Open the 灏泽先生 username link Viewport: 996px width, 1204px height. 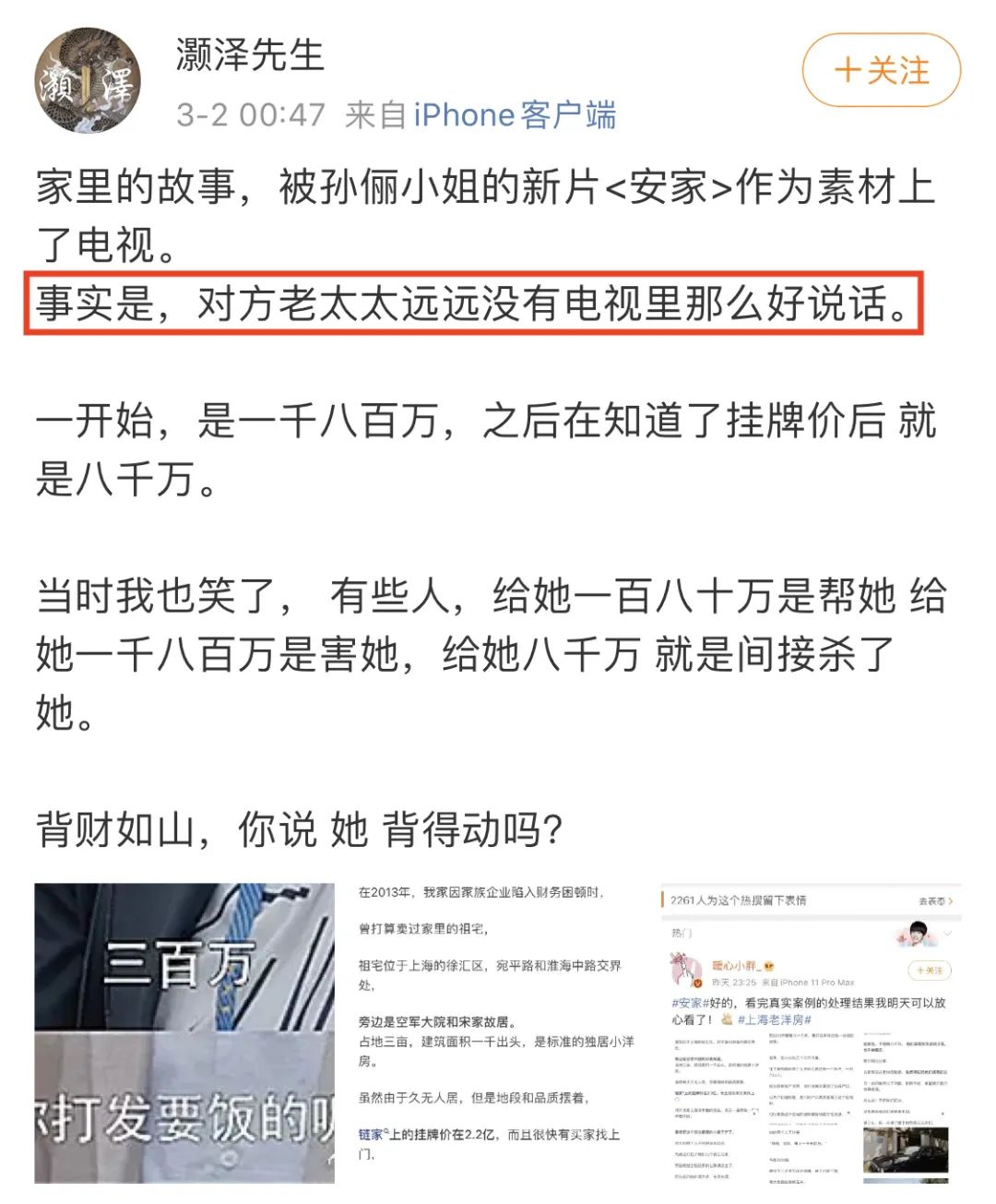(250, 55)
